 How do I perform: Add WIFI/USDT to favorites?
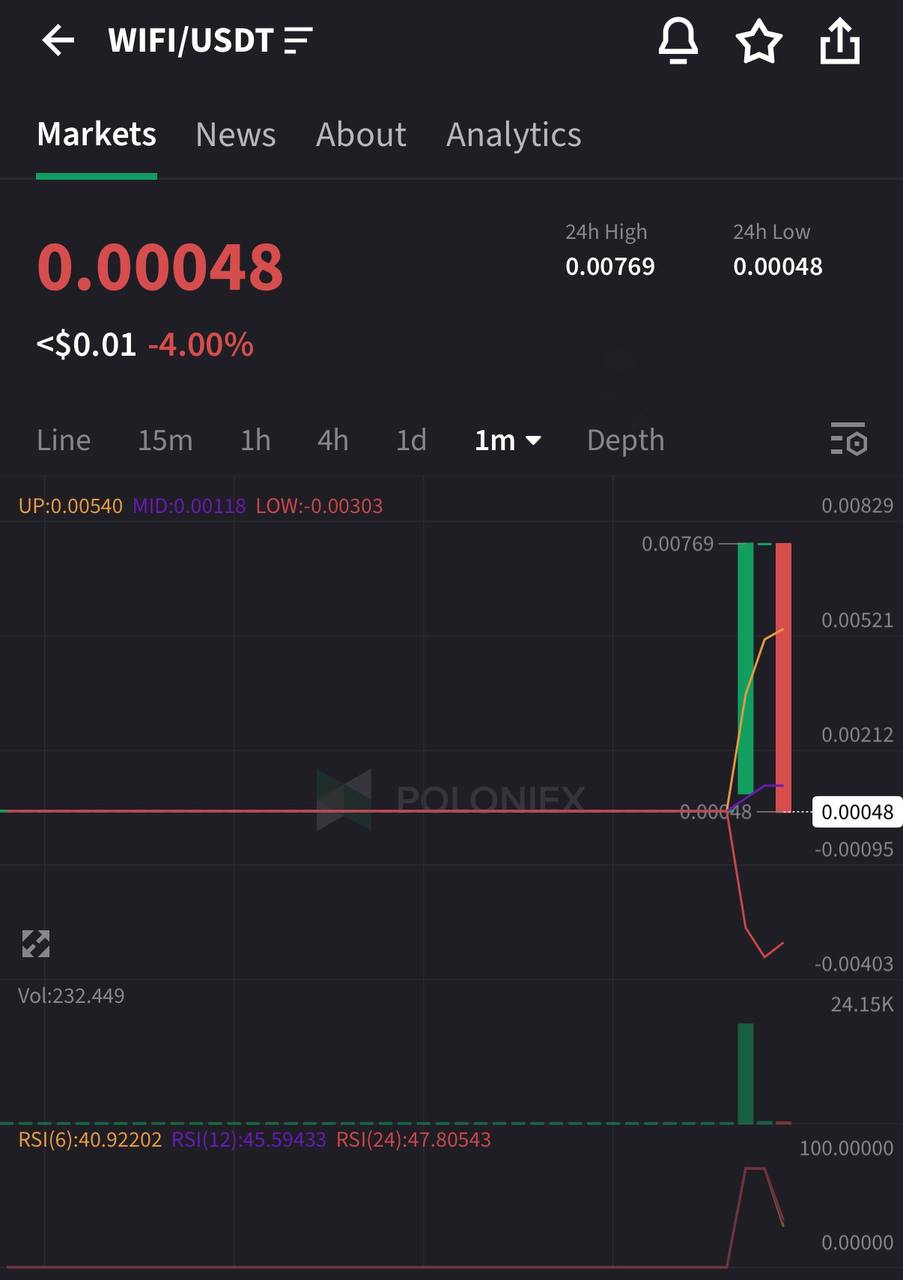click(759, 41)
